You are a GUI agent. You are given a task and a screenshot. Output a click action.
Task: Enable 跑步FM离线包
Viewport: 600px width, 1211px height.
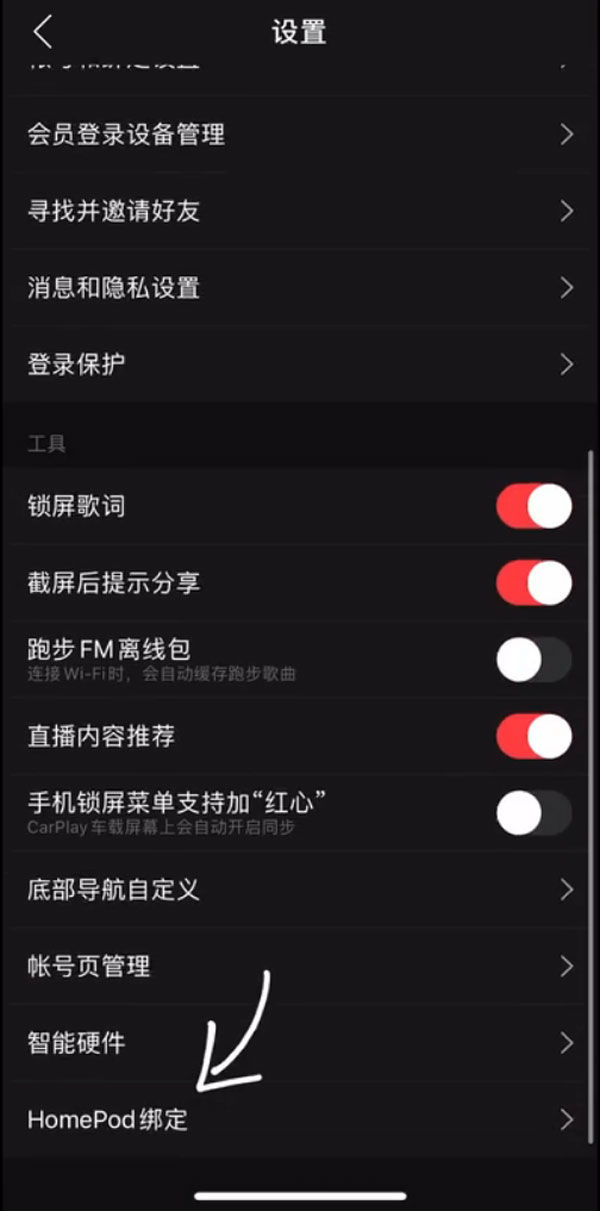[534, 660]
